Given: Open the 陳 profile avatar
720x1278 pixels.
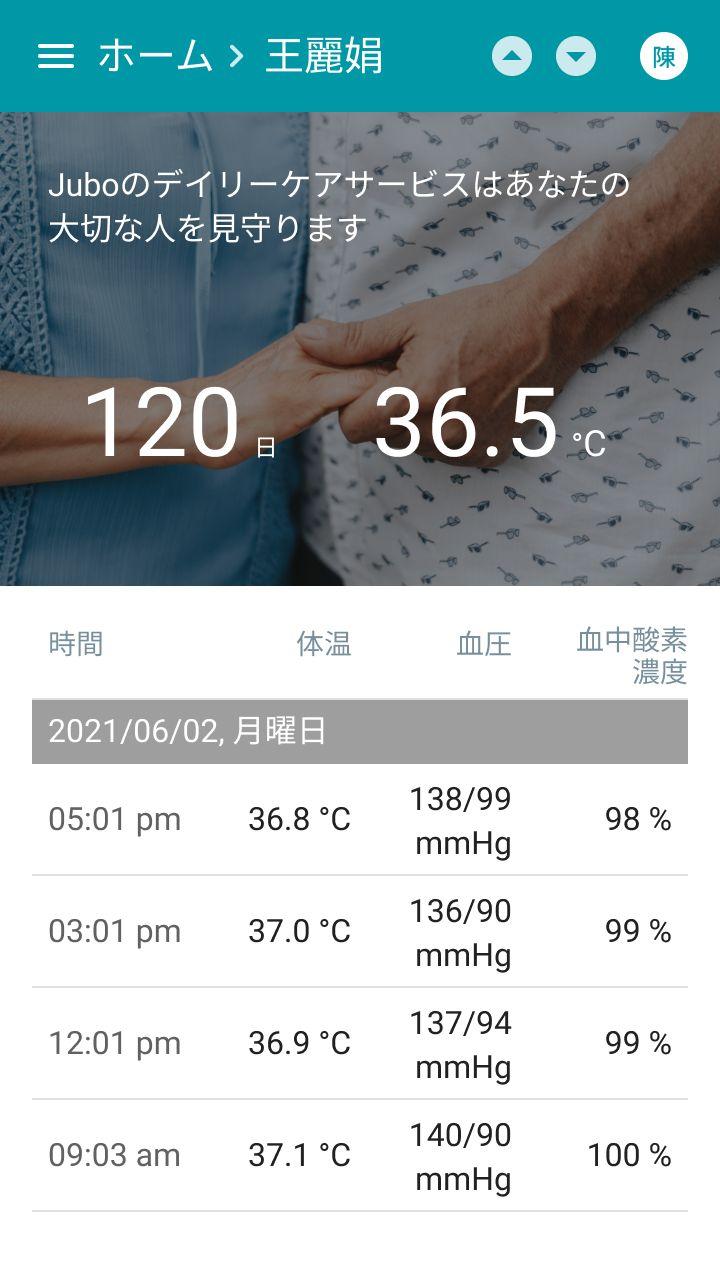Looking at the screenshot, I should pyautogui.click(x=664, y=57).
